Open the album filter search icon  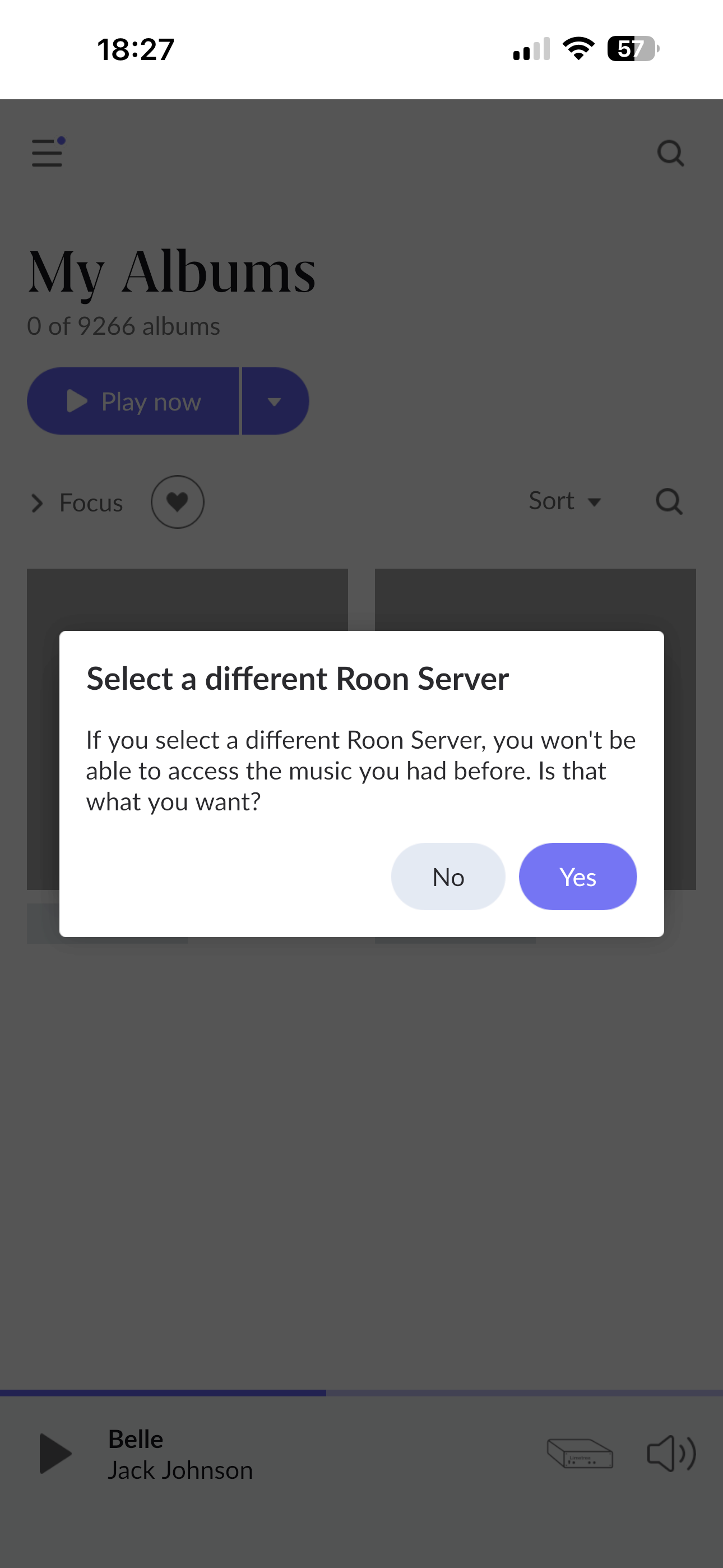tap(669, 502)
